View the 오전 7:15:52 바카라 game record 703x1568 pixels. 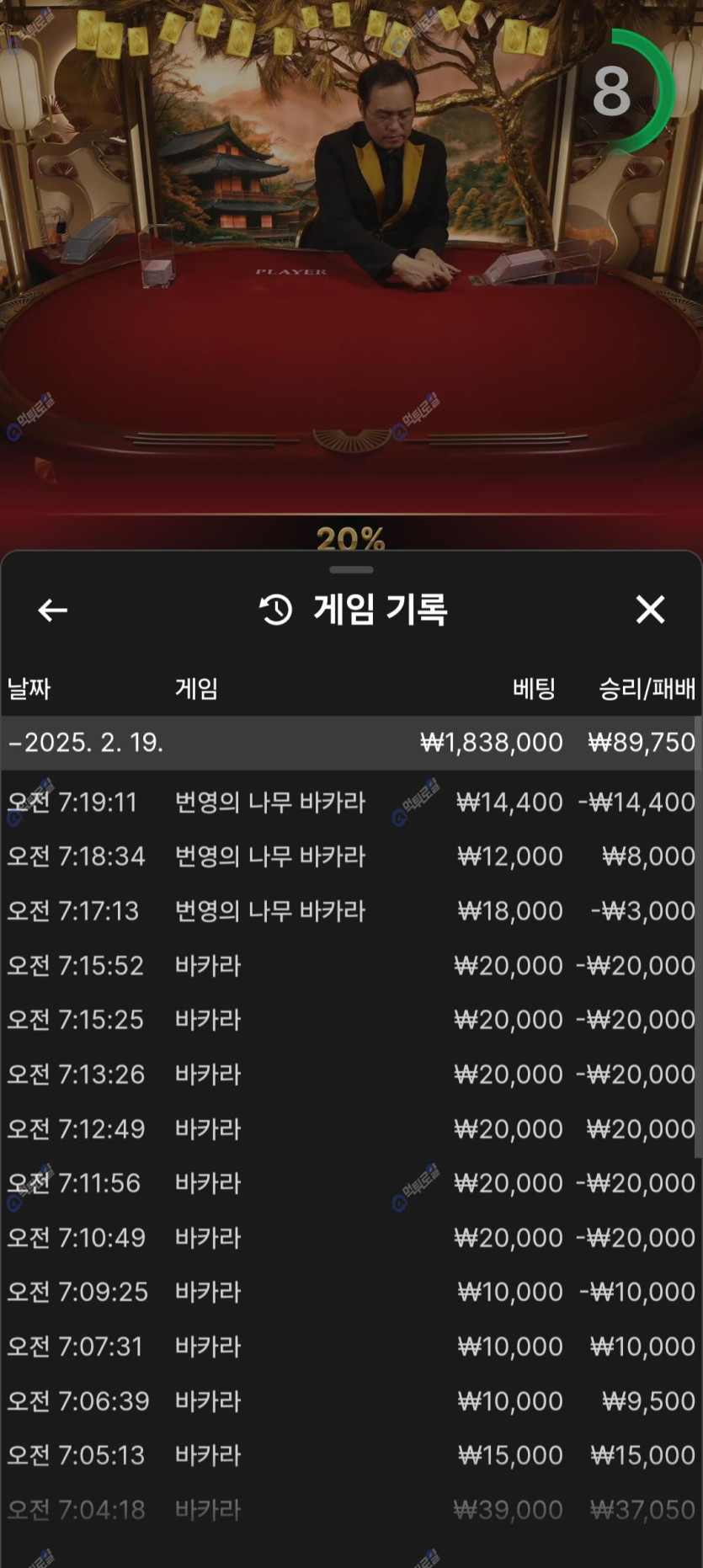point(350,965)
